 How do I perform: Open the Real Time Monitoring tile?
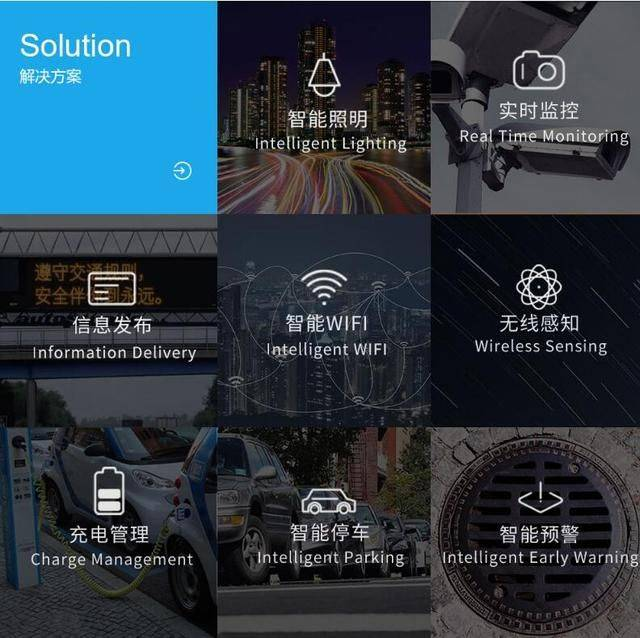[x=538, y=109]
